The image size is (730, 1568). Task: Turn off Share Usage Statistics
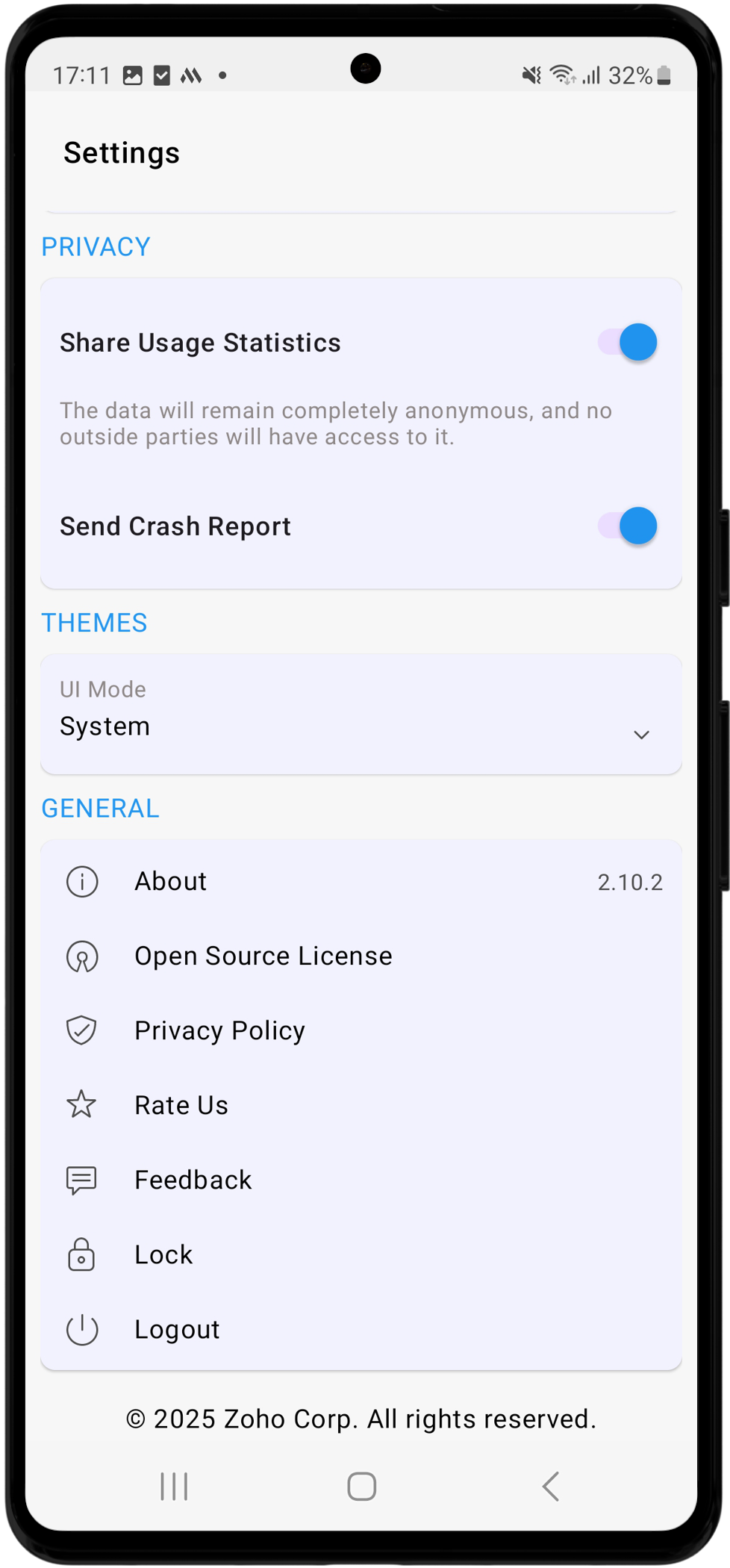[628, 343]
